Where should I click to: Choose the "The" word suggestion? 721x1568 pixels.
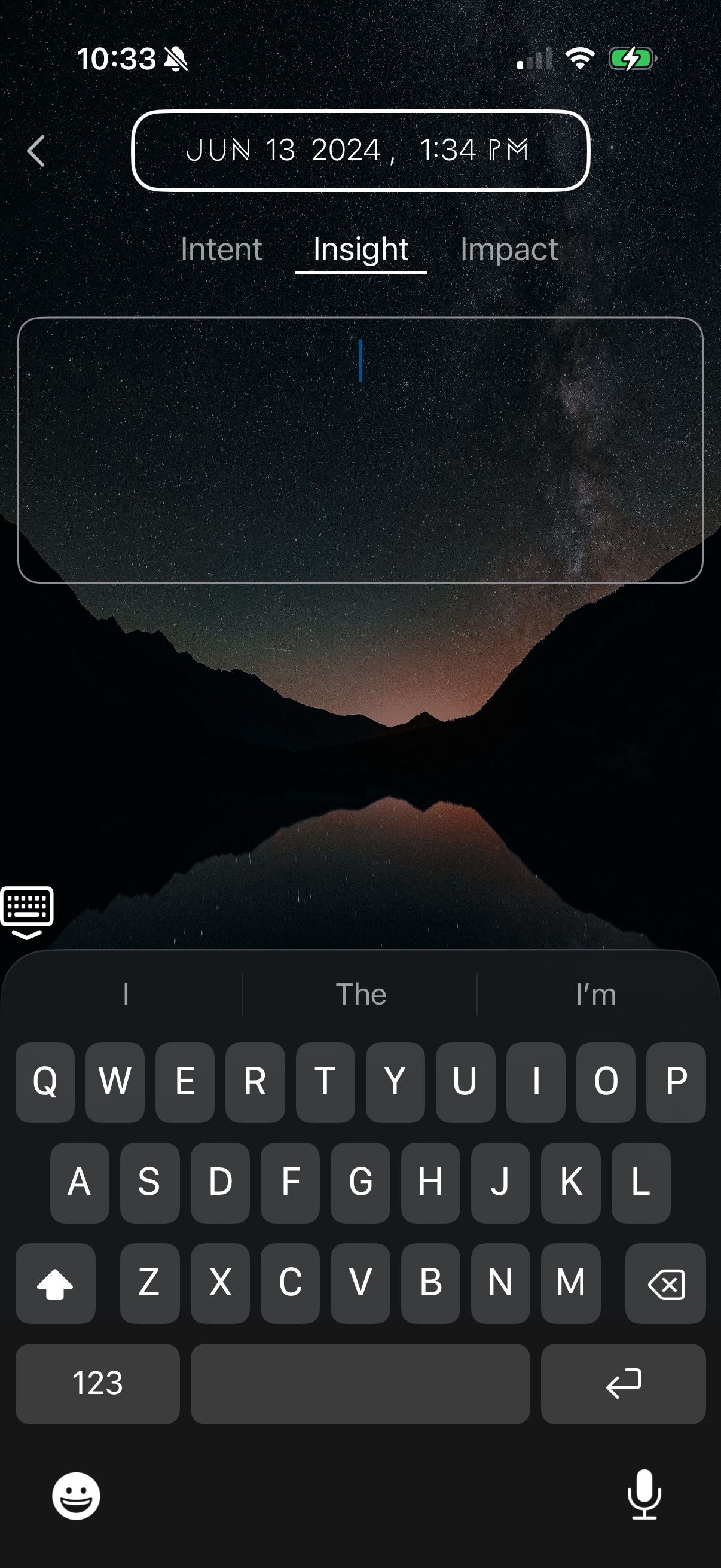coord(361,994)
